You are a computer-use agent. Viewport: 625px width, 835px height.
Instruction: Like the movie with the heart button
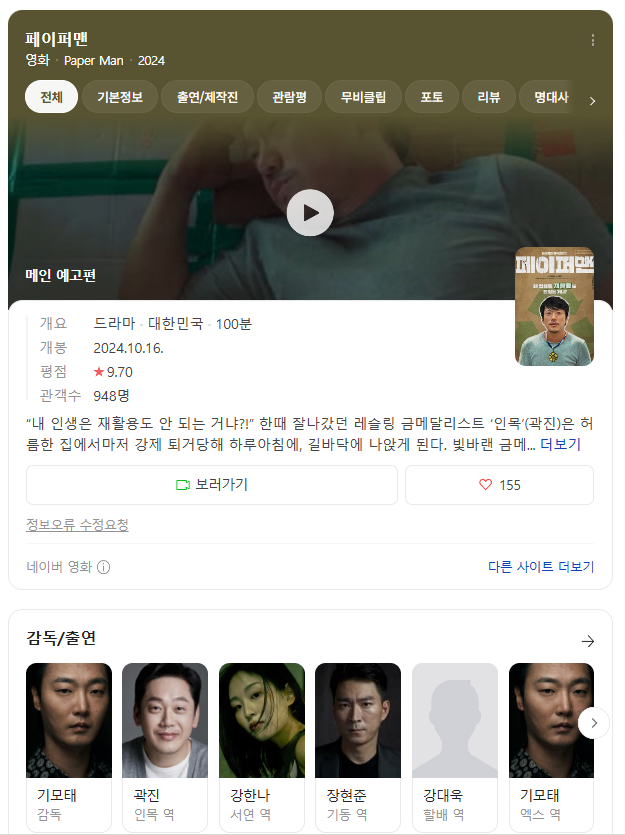[499, 485]
